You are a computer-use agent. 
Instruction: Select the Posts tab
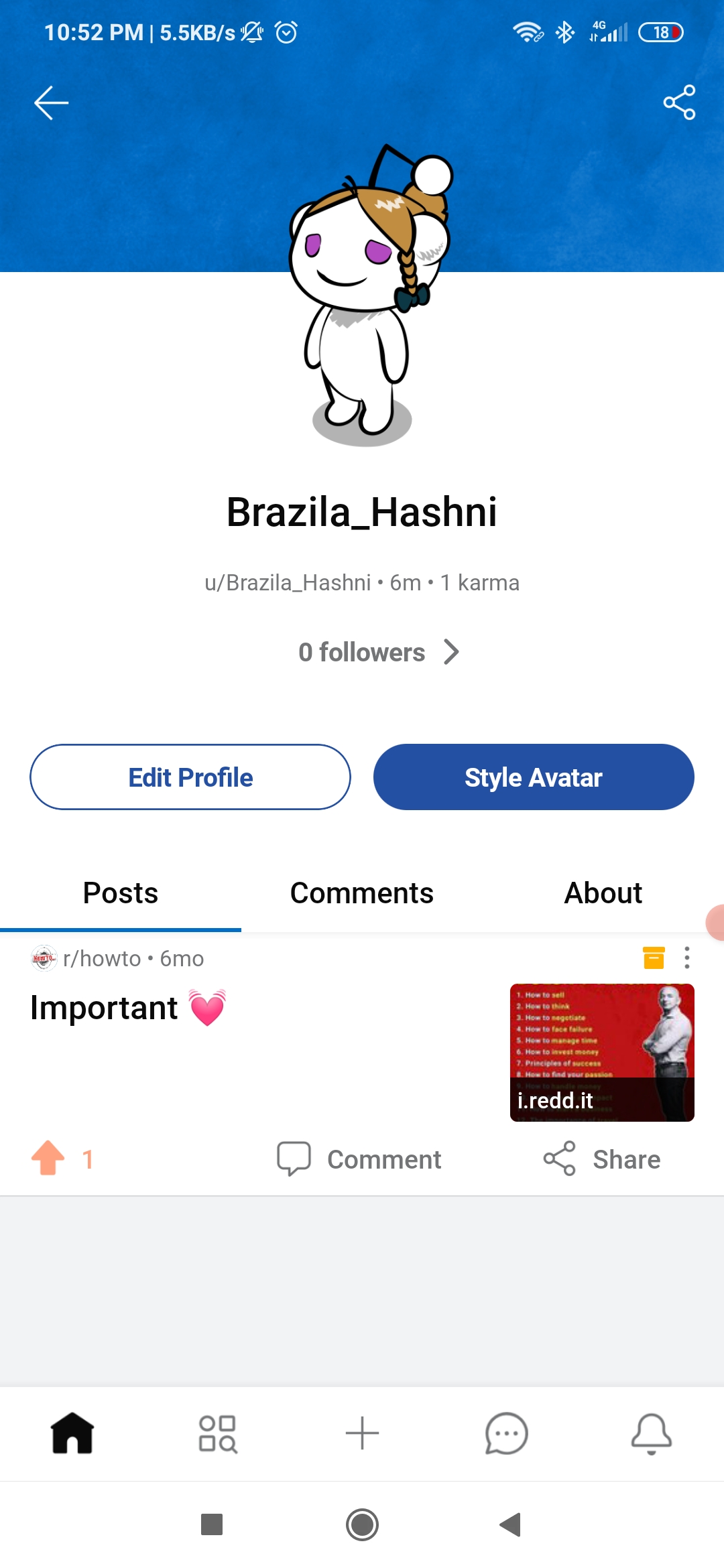(121, 893)
